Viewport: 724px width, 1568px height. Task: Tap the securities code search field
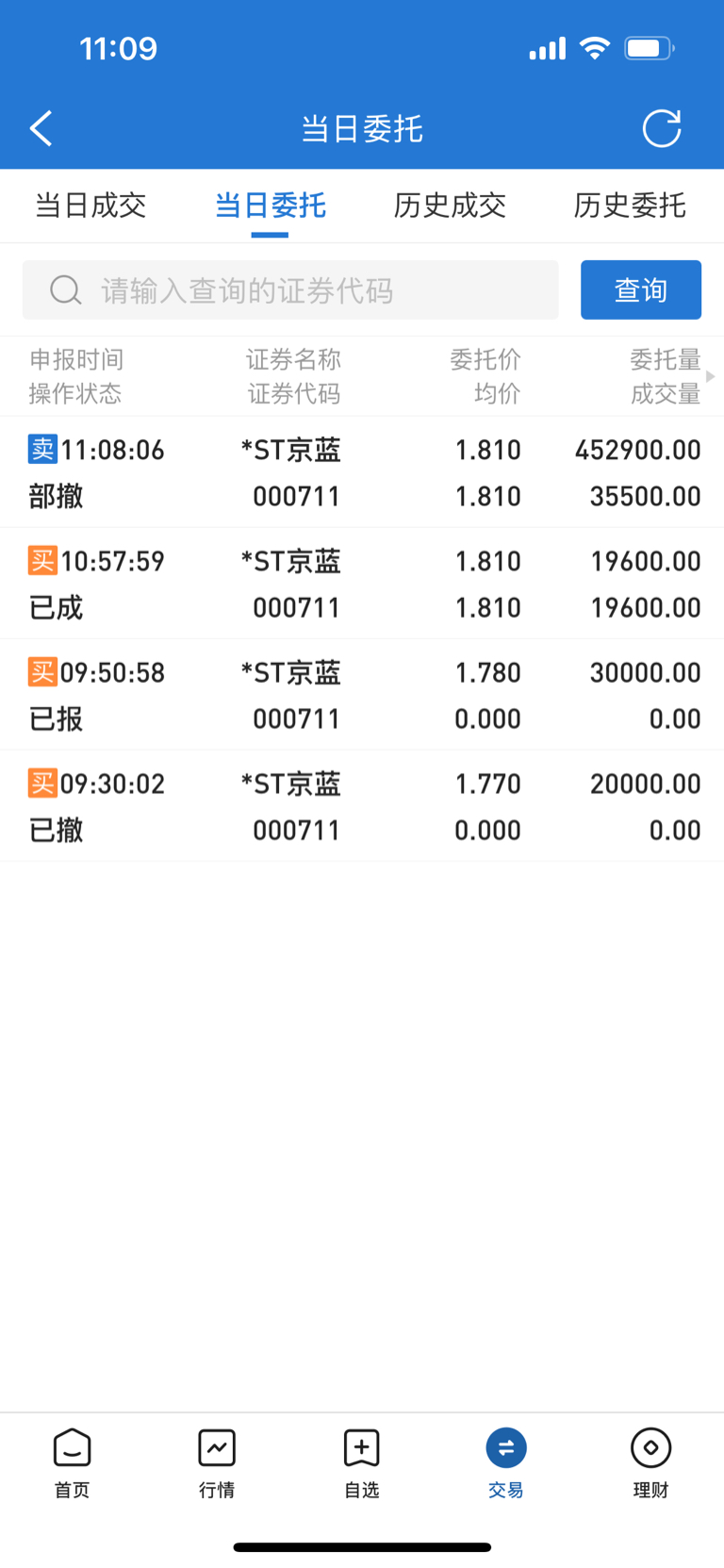[x=290, y=290]
